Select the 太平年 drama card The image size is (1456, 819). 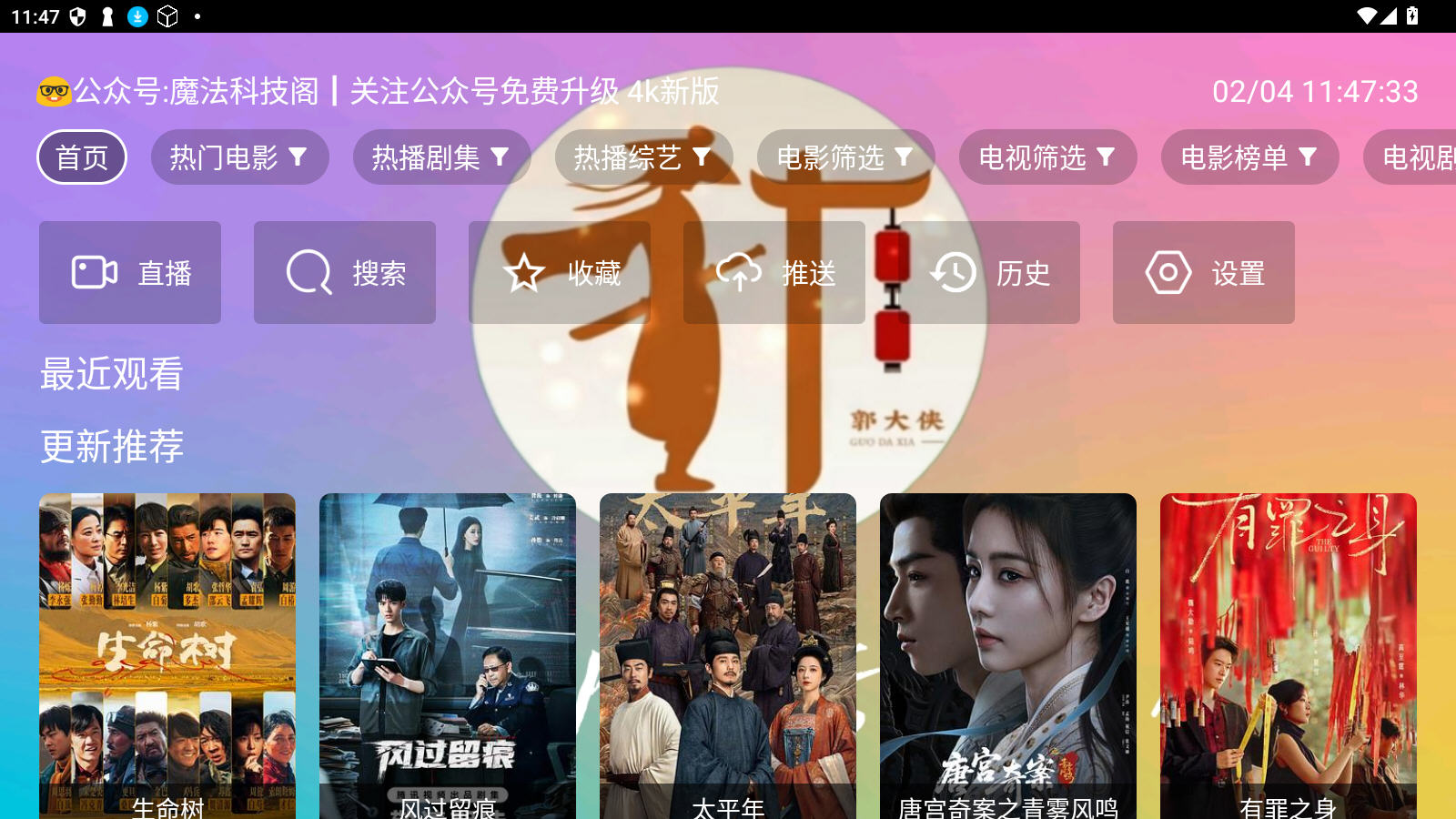point(728,655)
